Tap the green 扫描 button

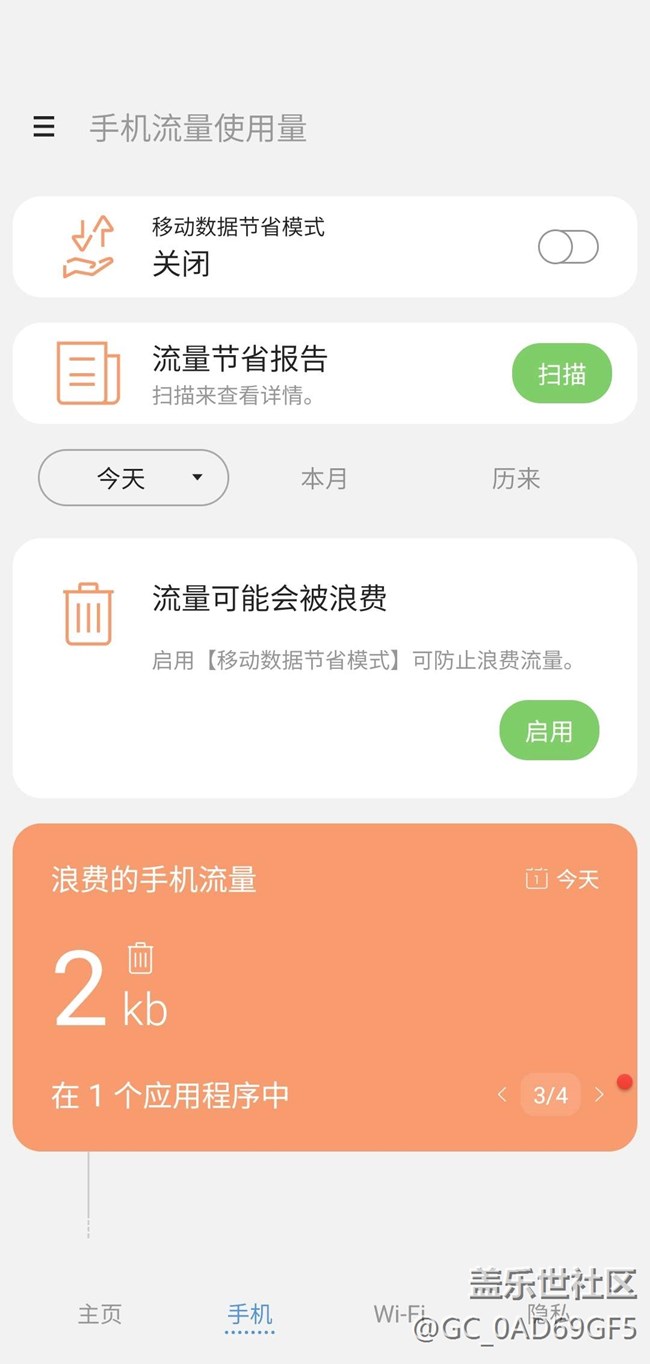(x=561, y=374)
